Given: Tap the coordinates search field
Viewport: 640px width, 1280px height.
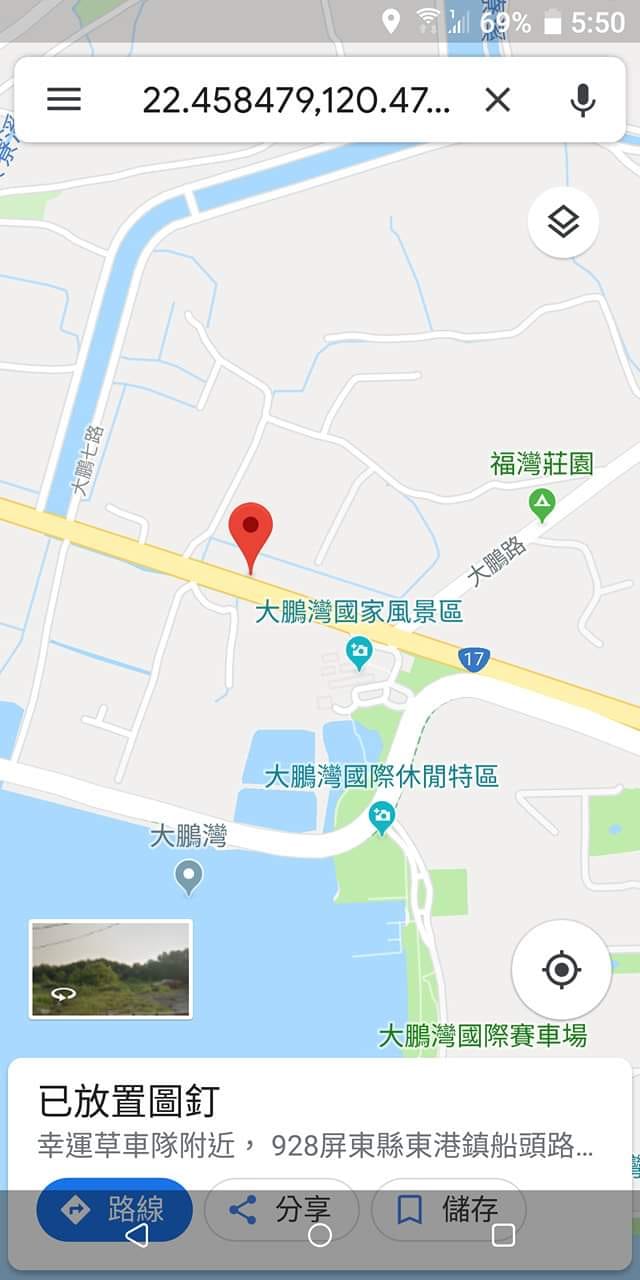Looking at the screenshot, I should (x=296, y=99).
